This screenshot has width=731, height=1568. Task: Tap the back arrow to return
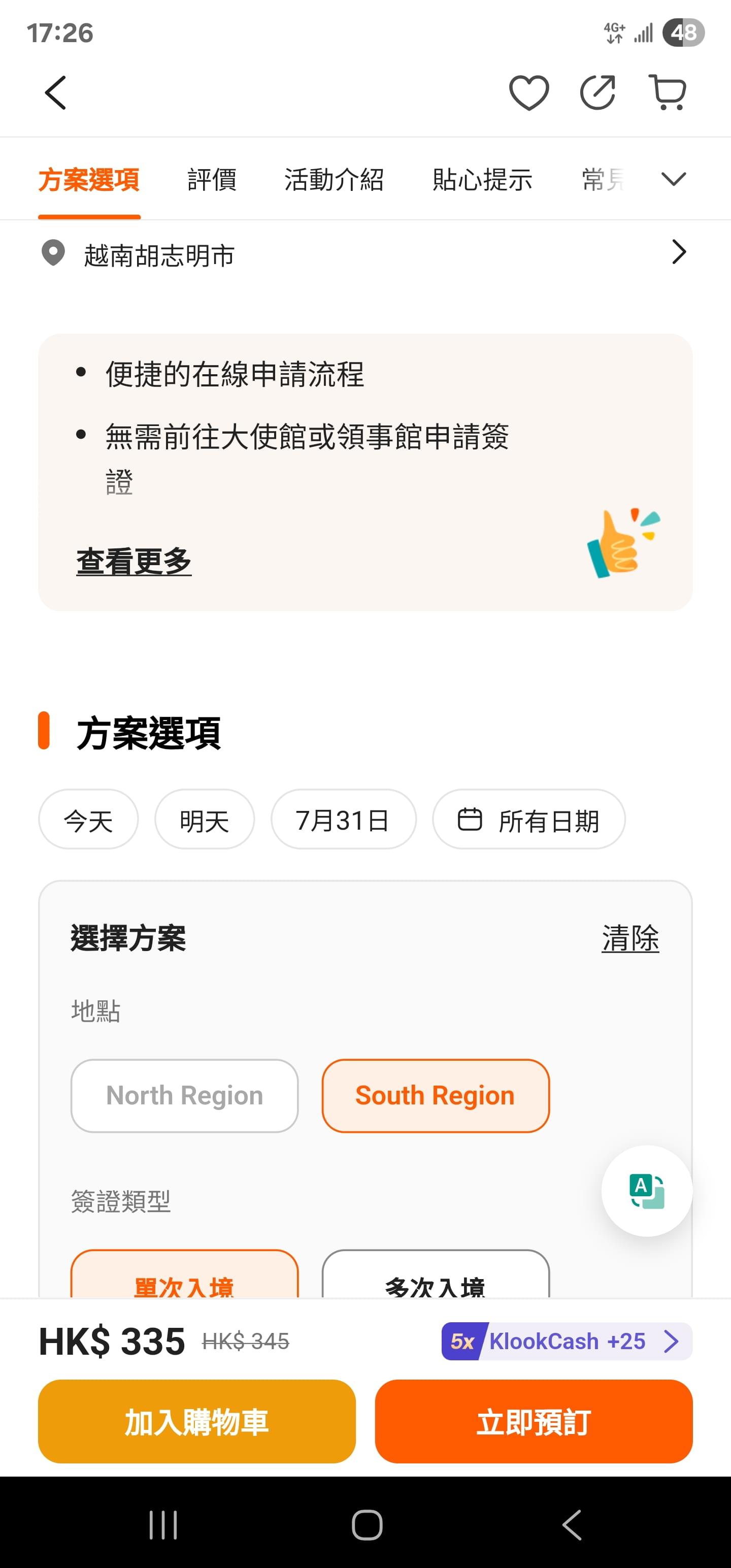click(x=55, y=92)
